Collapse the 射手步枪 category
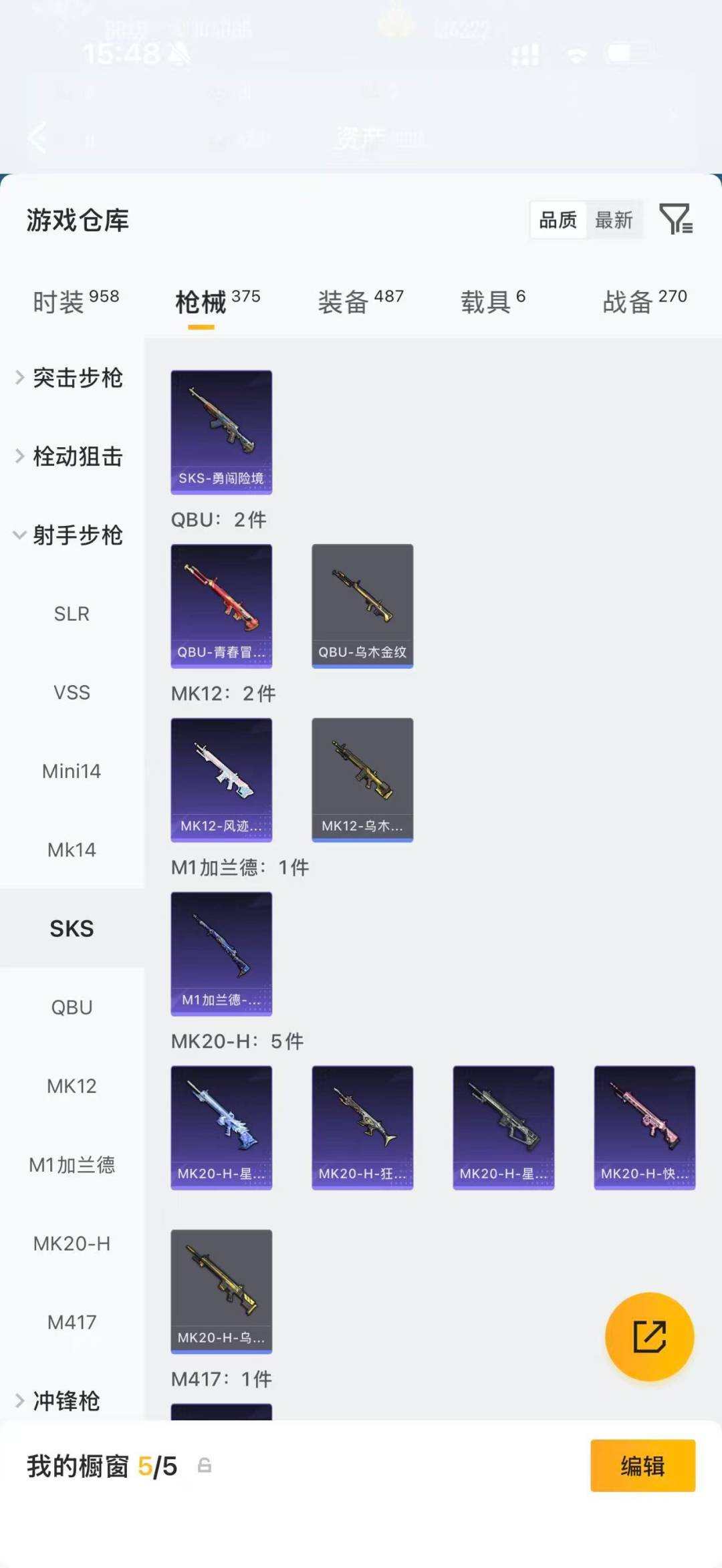Screen dimensions: 722x1568 76,535
